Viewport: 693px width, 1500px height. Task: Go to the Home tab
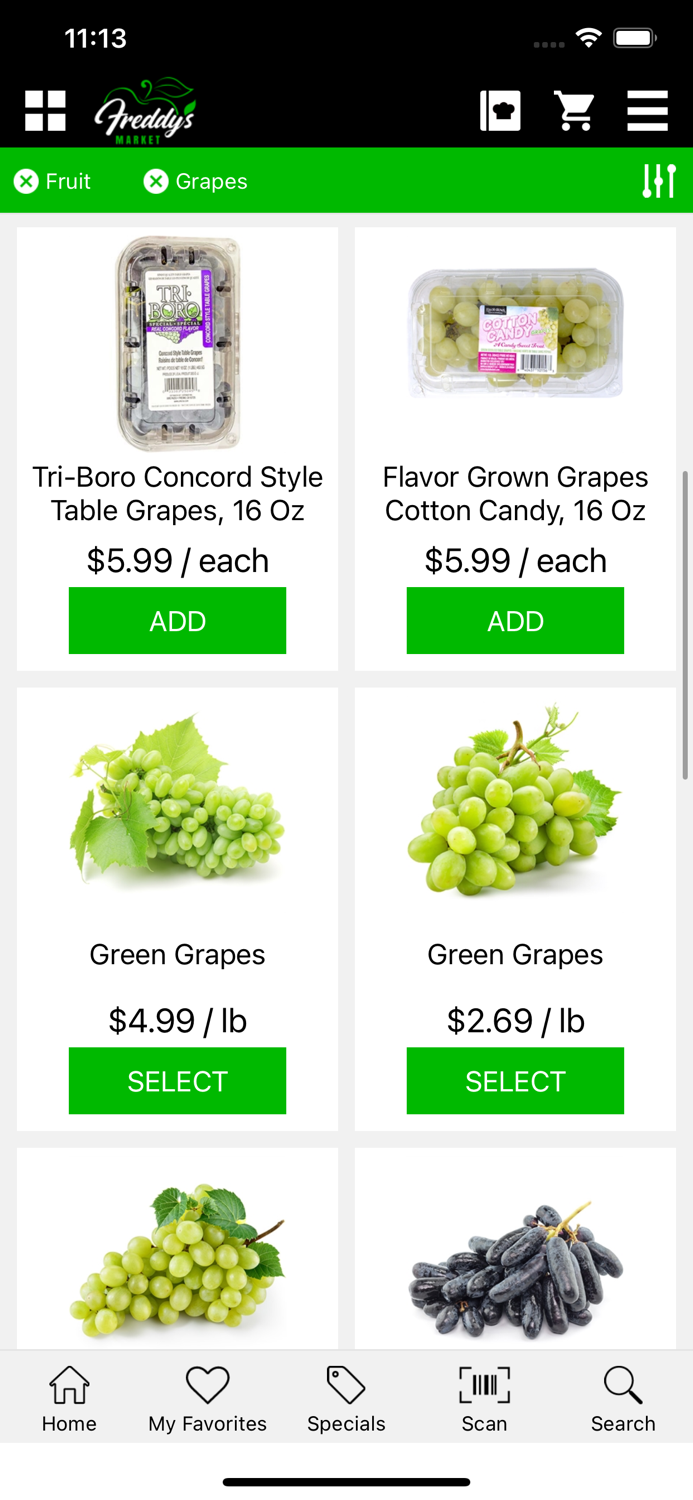(x=69, y=1400)
